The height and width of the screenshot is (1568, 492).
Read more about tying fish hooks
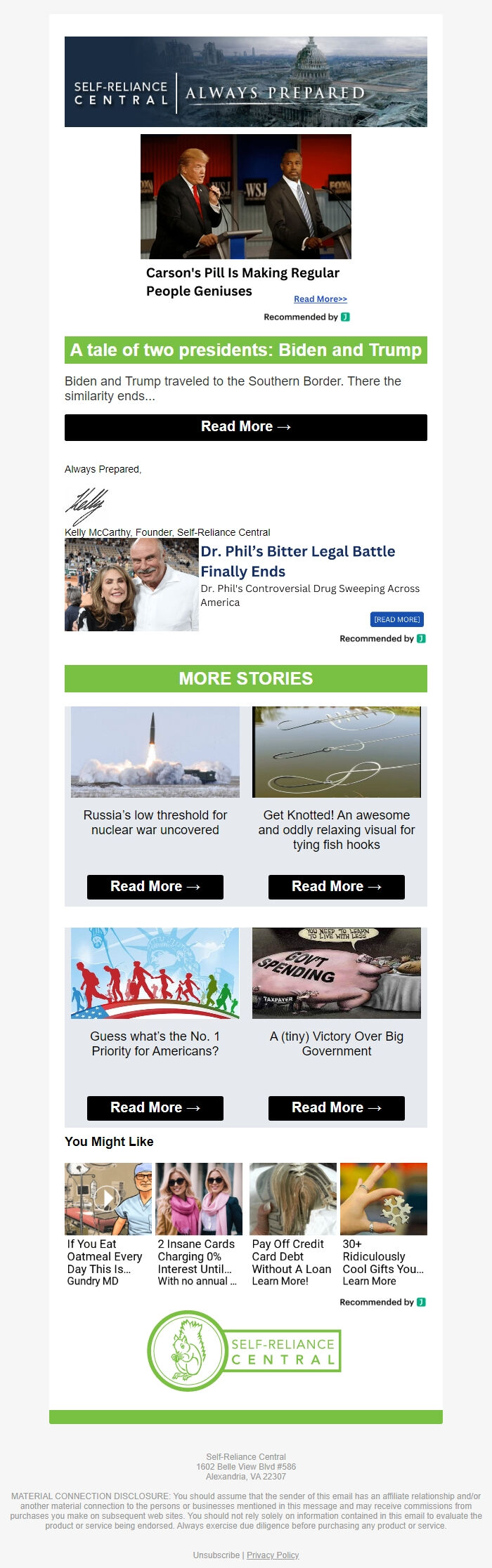click(336, 887)
